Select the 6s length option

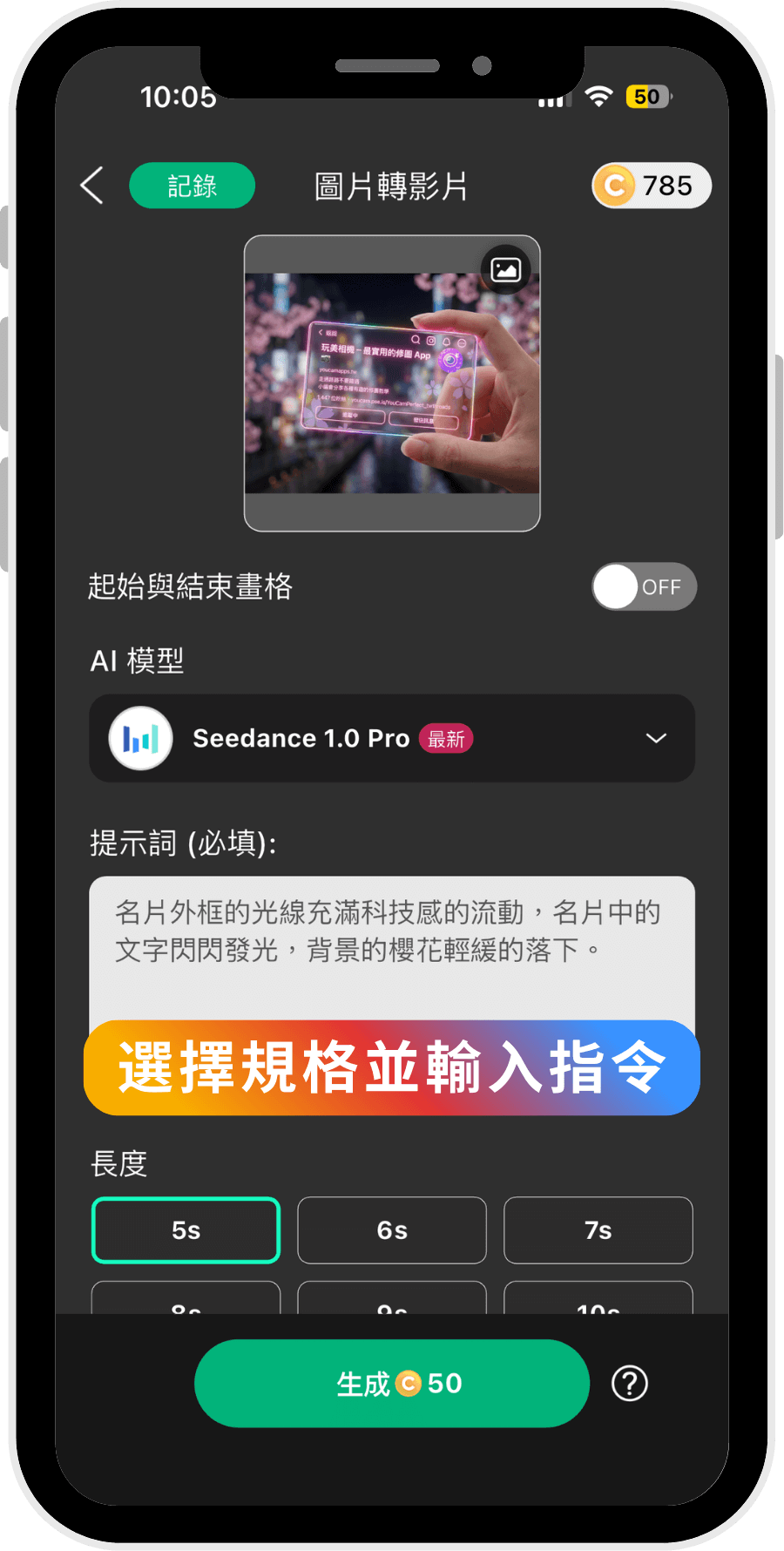click(x=391, y=1230)
